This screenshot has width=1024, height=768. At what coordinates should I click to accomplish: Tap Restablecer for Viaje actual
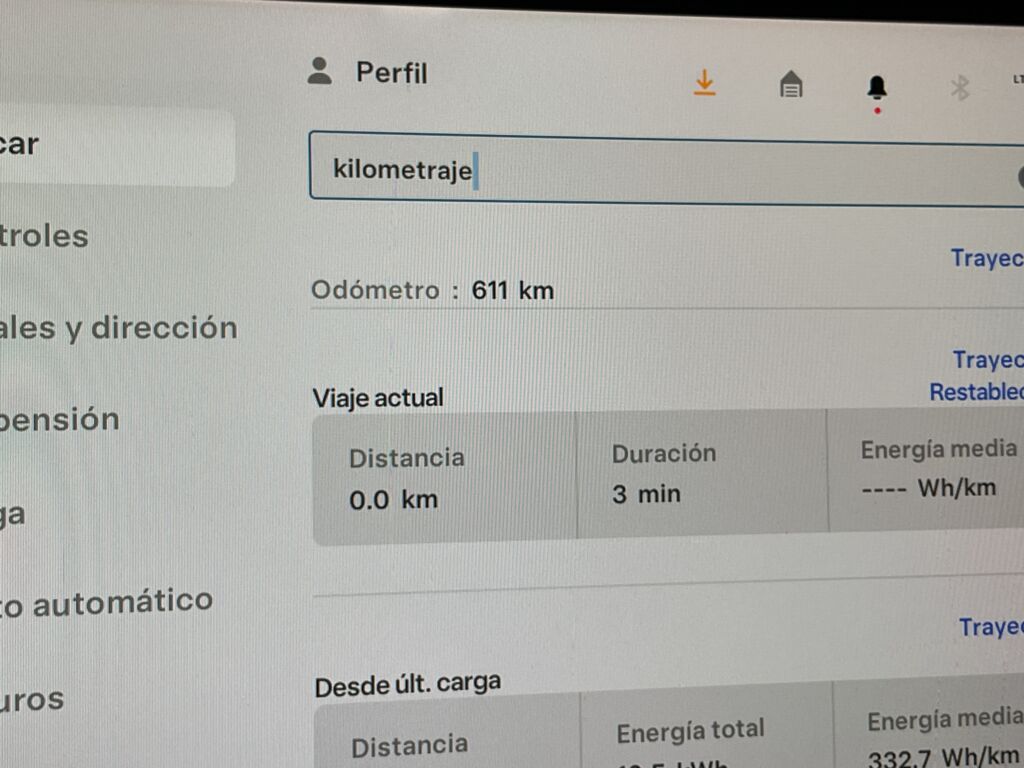[976, 392]
